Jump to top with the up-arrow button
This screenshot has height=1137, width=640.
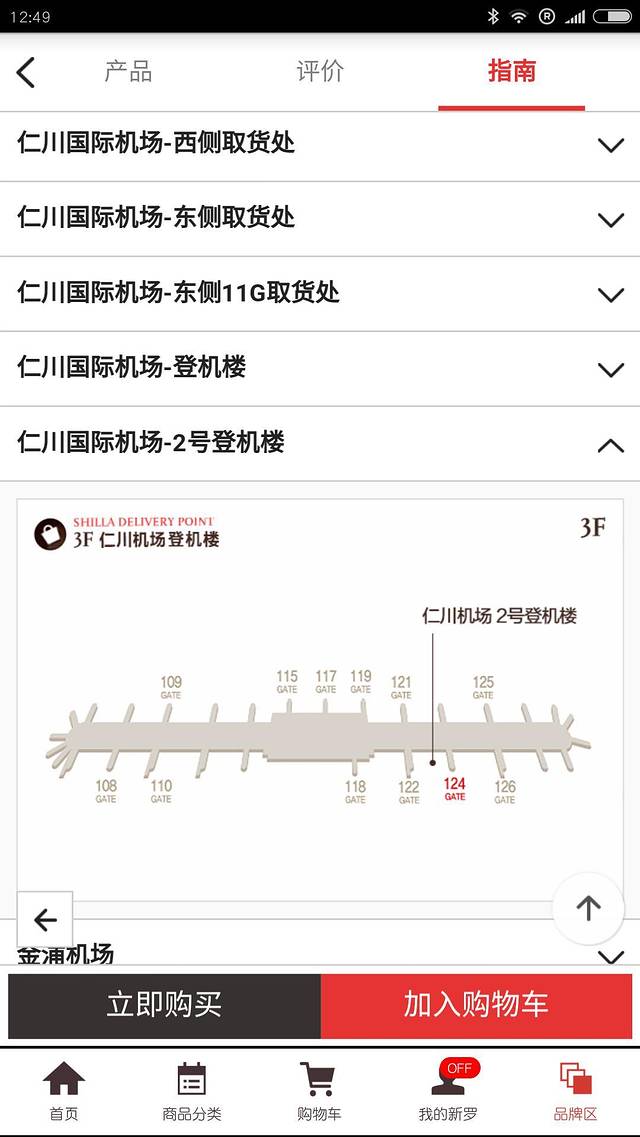coord(588,908)
